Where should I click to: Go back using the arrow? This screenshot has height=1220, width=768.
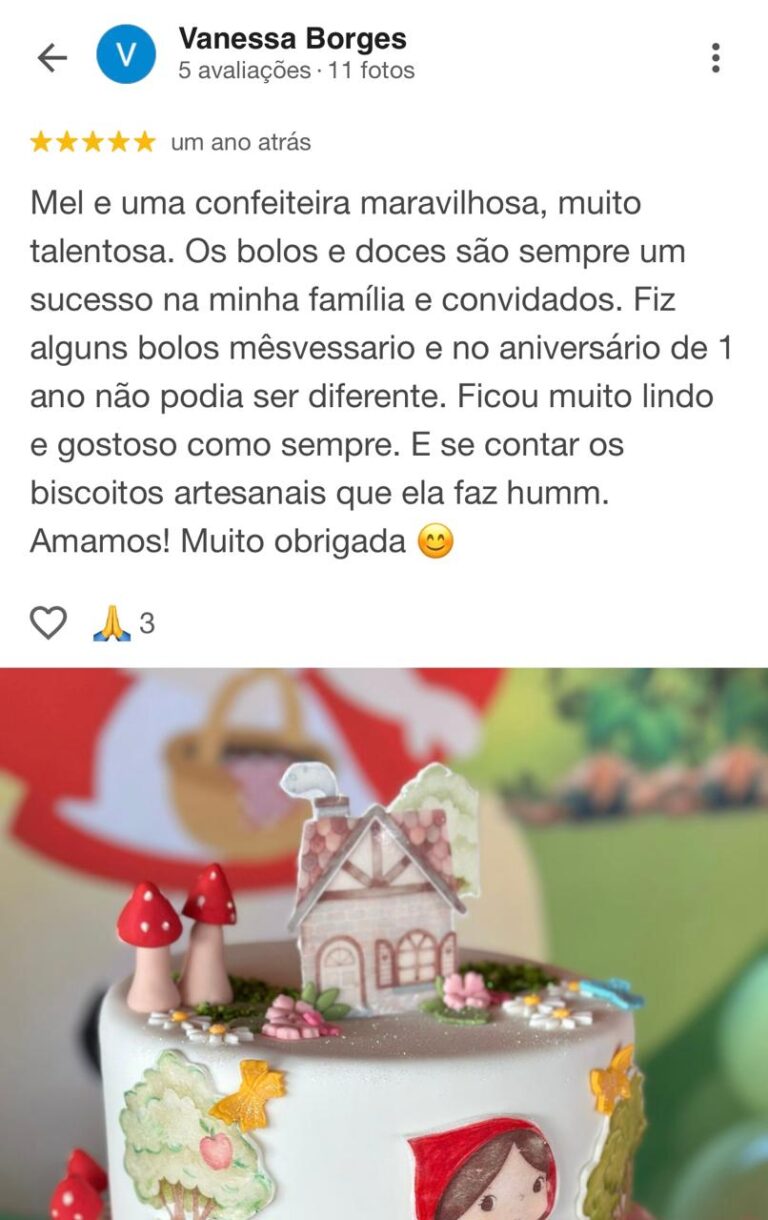[x=52, y=57]
